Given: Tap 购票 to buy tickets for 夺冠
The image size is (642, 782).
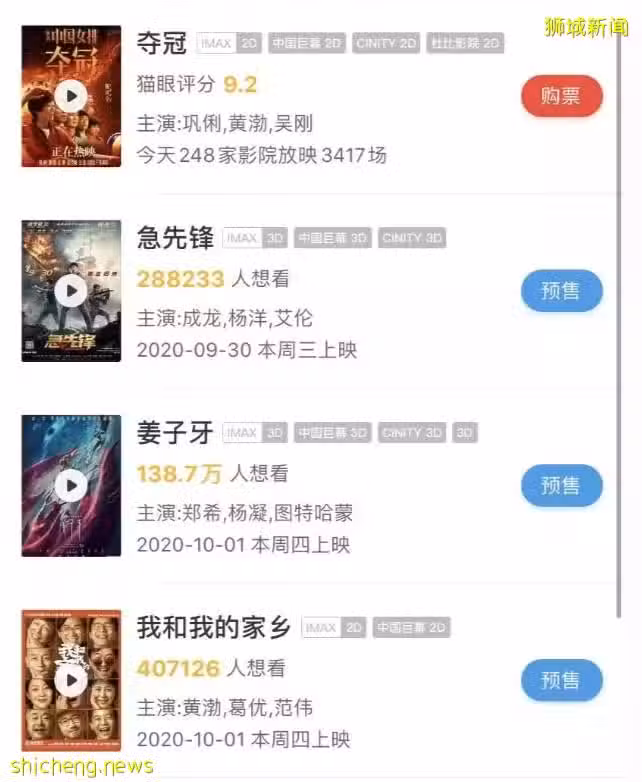Looking at the screenshot, I should (561, 96).
